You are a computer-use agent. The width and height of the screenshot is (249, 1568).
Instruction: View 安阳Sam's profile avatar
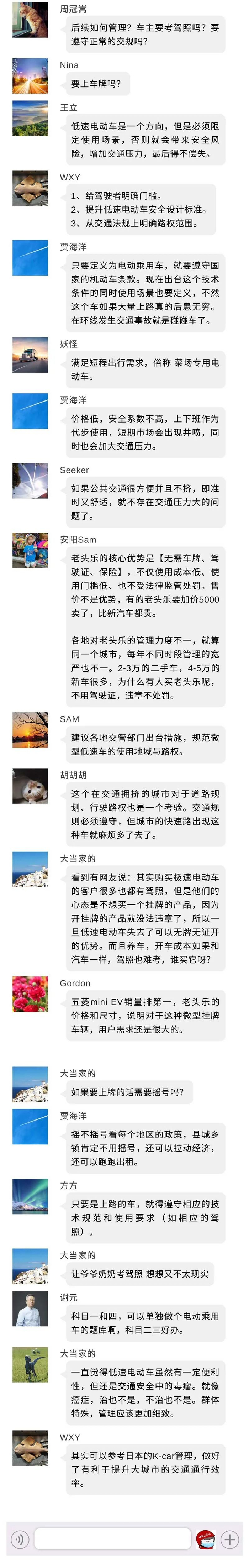(30, 550)
